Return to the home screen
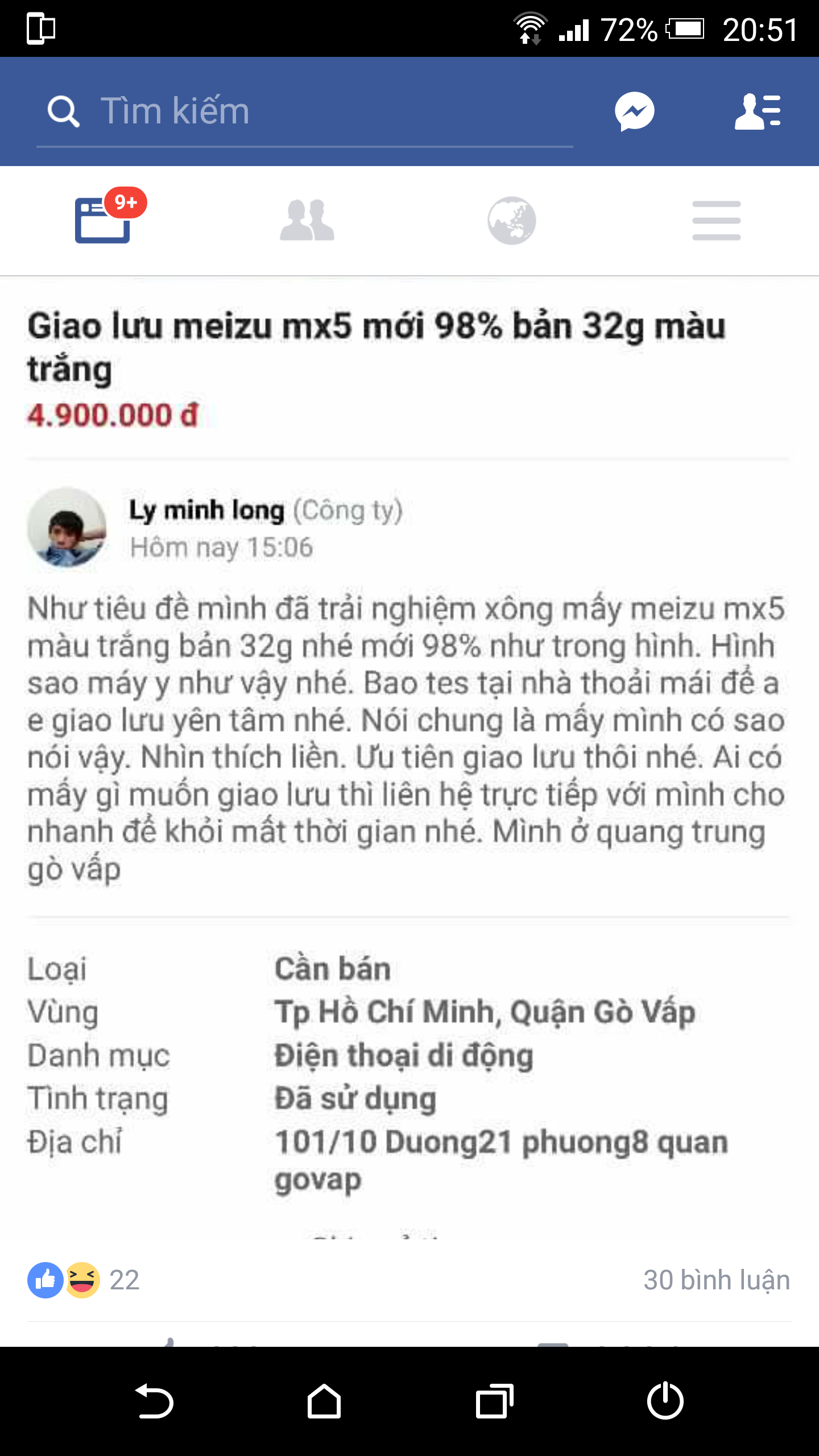This screenshot has height=1456, width=819. 324,1401
